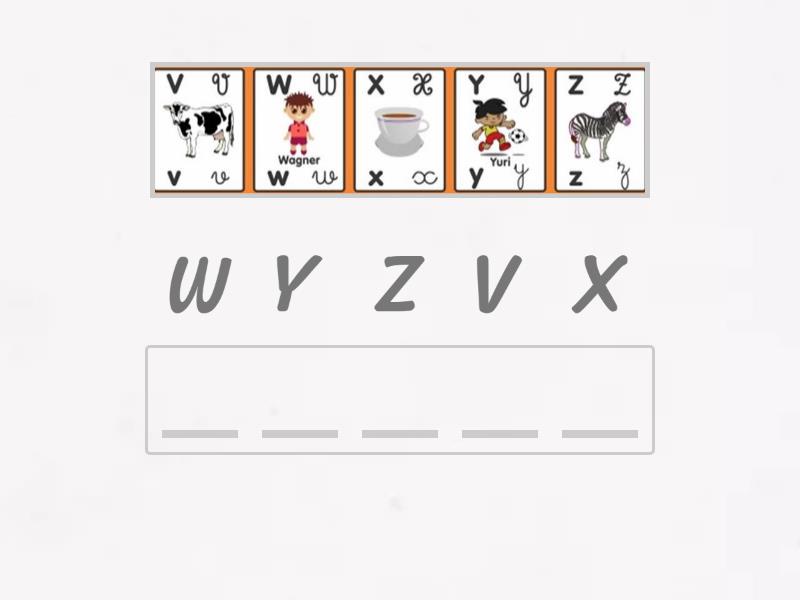This screenshot has height=600, width=800.
Task: Select the letter X tile
Action: [599, 284]
